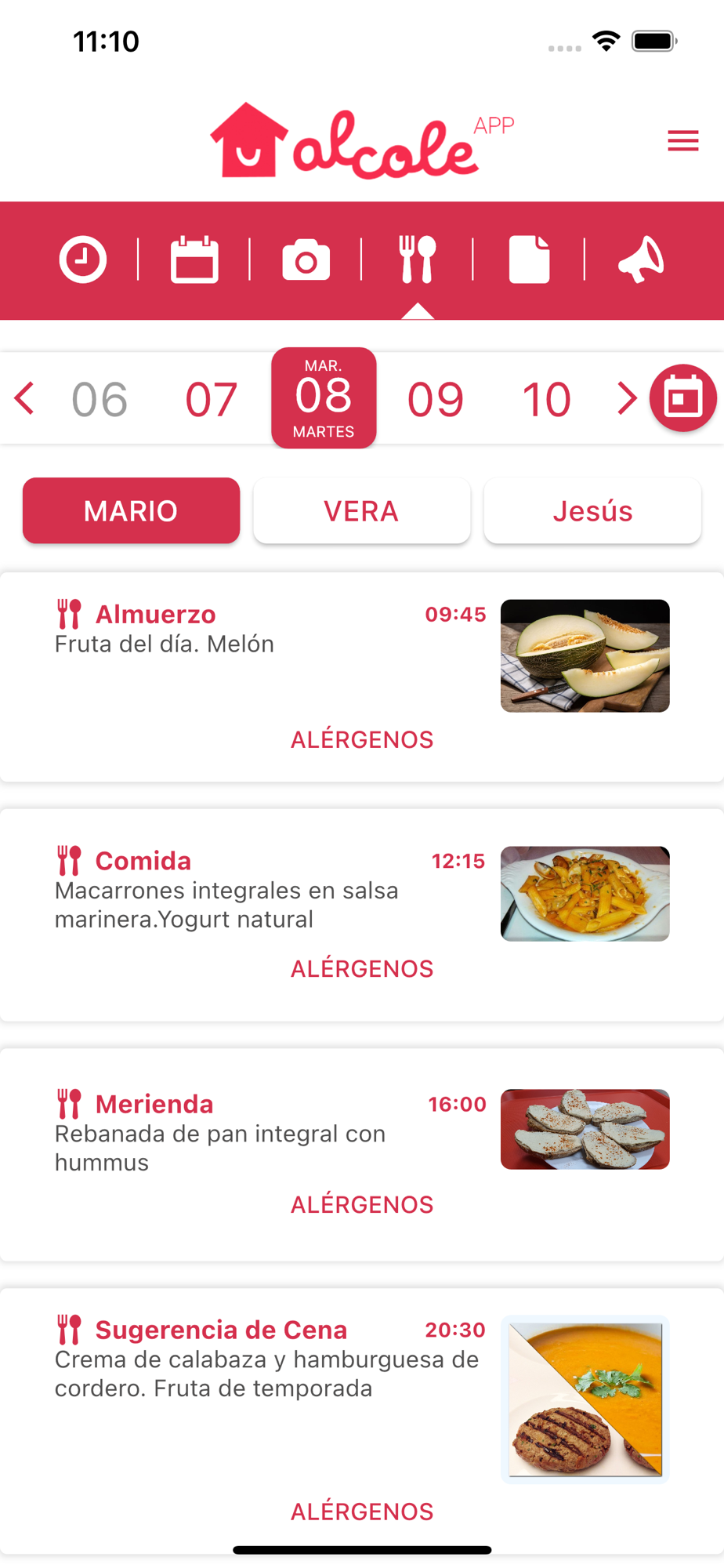Select day 09 in date strip
This screenshot has width=724, height=1568.
(436, 399)
